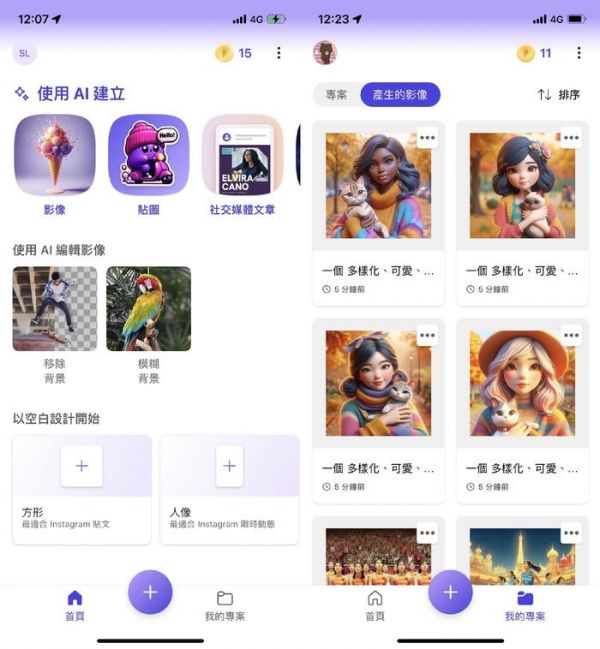Screen dimensions: 600x649
Task: Open the 影像 AI creation tile
Action: [55, 155]
